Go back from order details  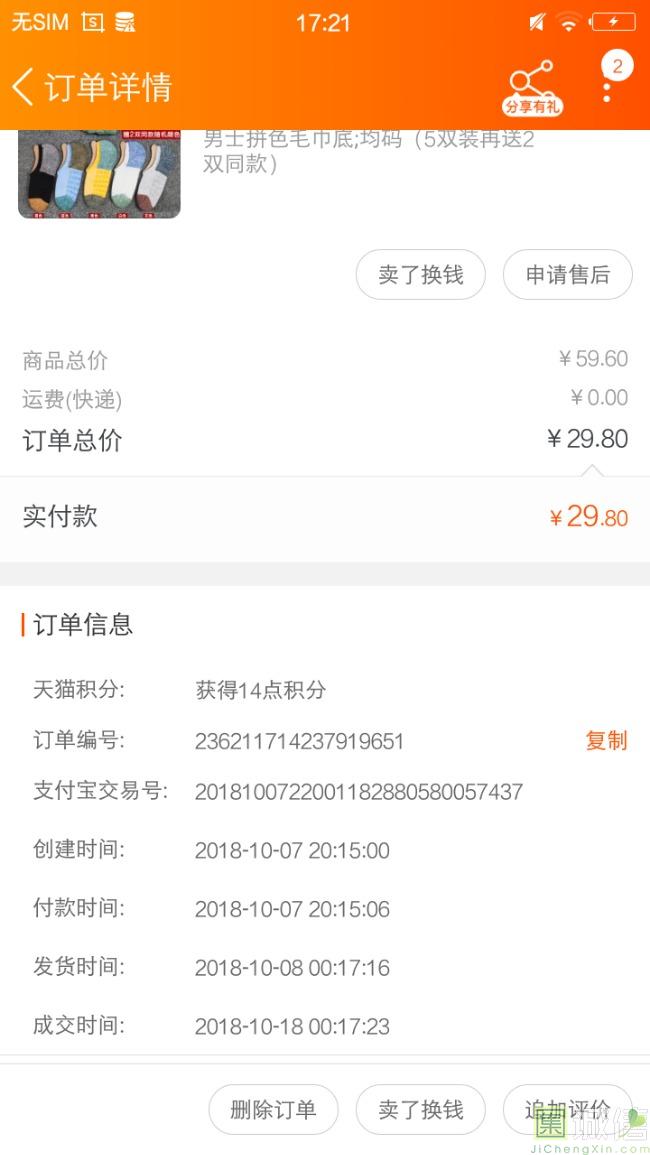[x=24, y=87]
